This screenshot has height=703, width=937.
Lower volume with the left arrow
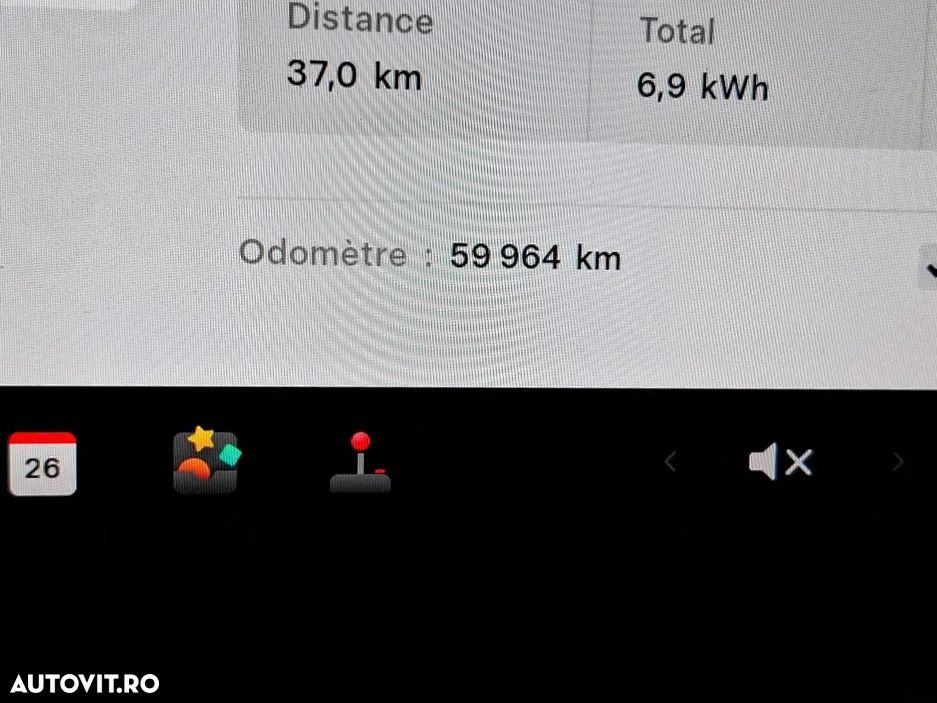[x=670, y=462]
